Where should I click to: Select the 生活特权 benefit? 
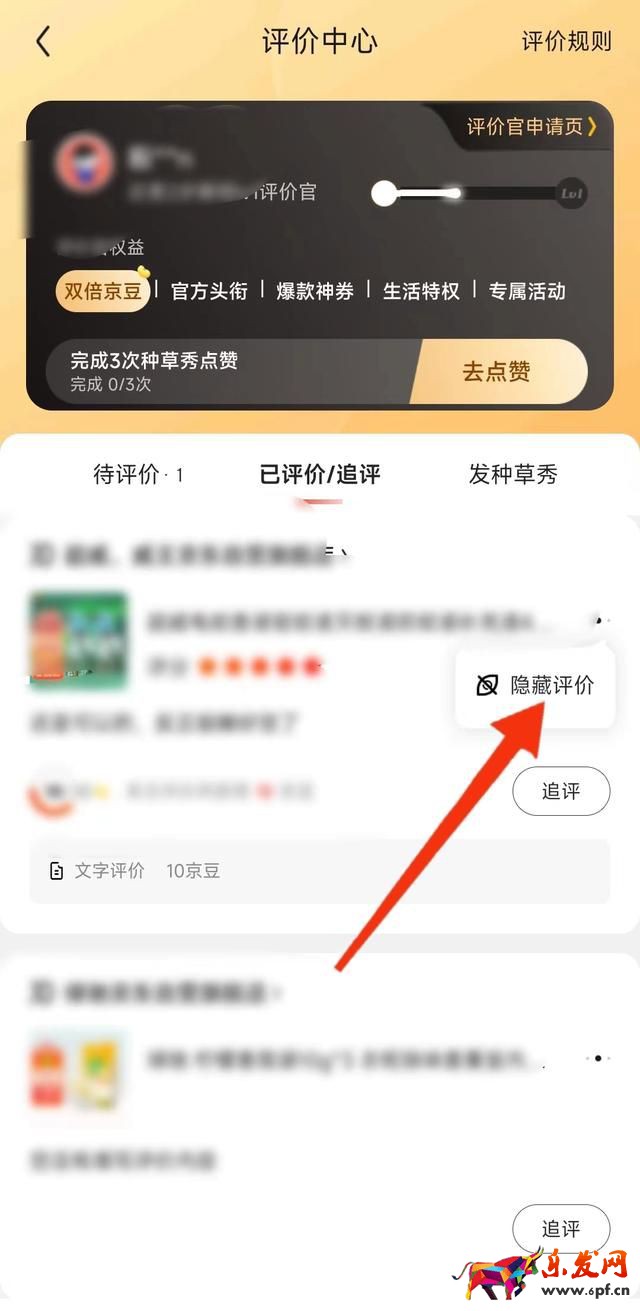point(421,291)
